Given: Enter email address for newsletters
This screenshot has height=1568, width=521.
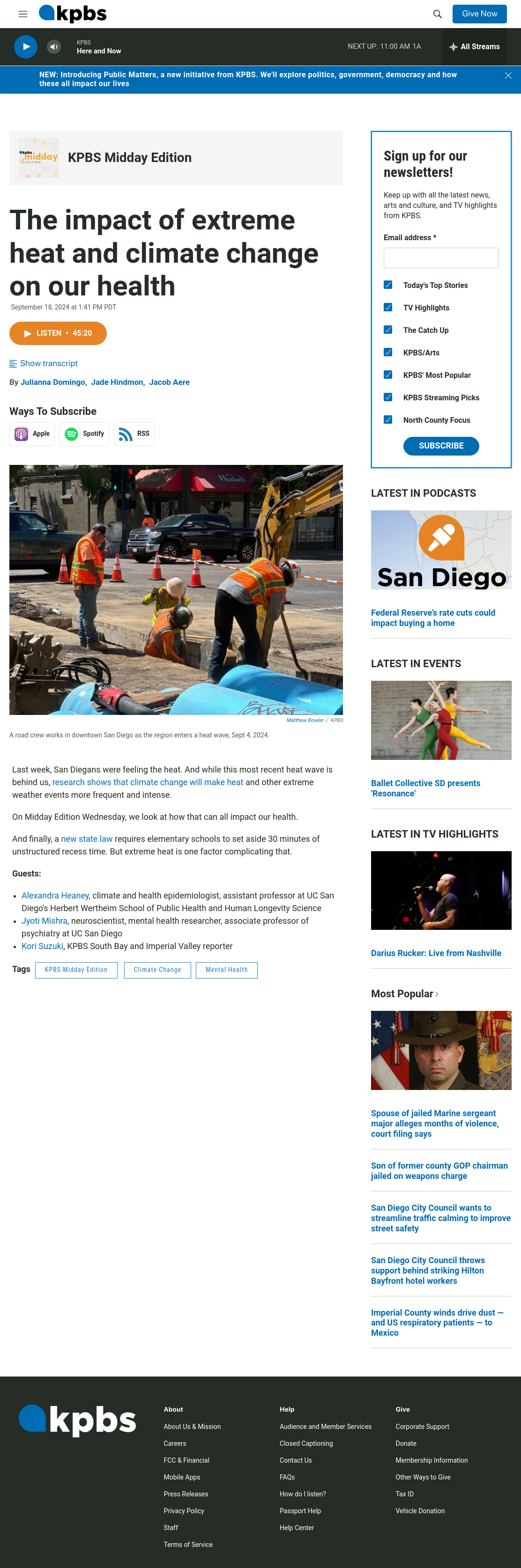Looking at the screenshot, I should [440, 258].
